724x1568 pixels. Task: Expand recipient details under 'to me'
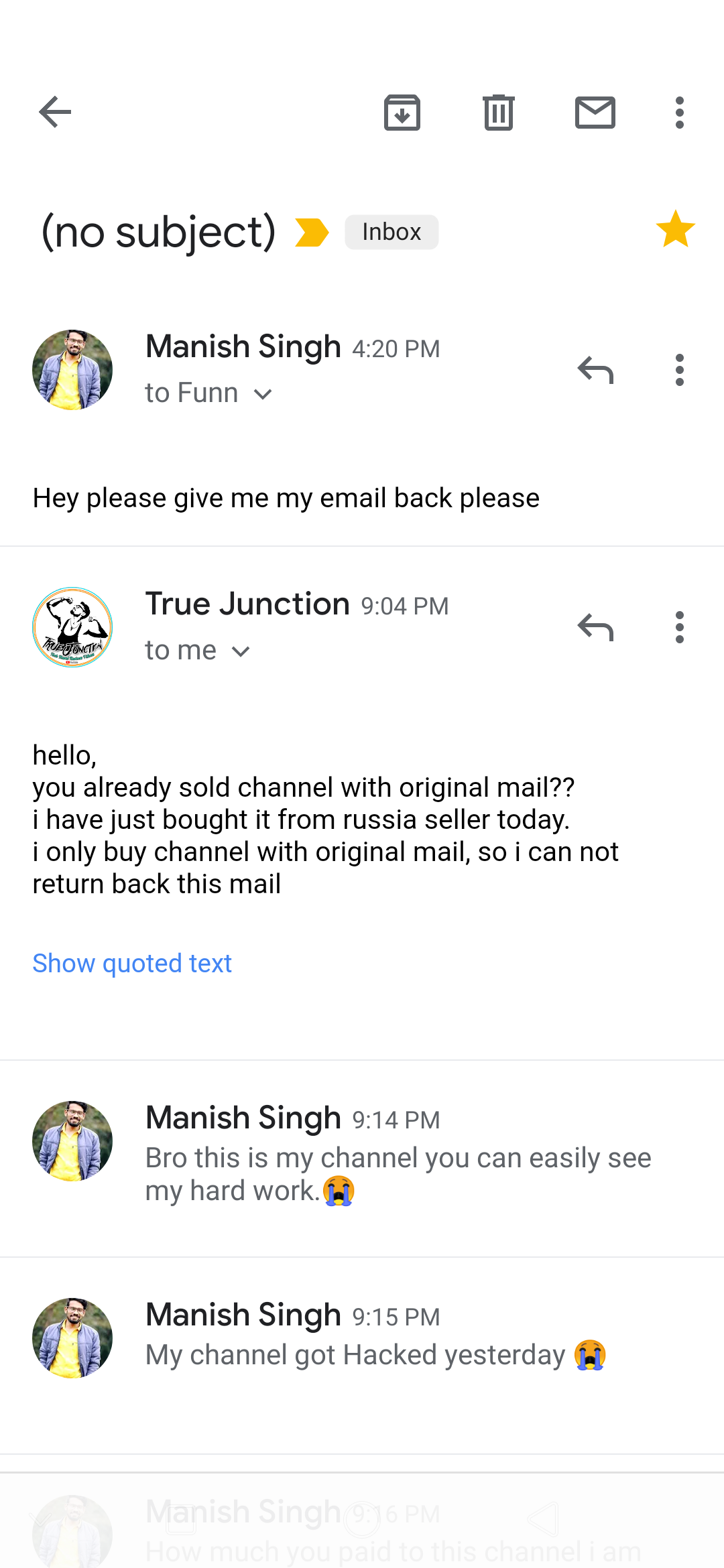(x=241, y=651)
